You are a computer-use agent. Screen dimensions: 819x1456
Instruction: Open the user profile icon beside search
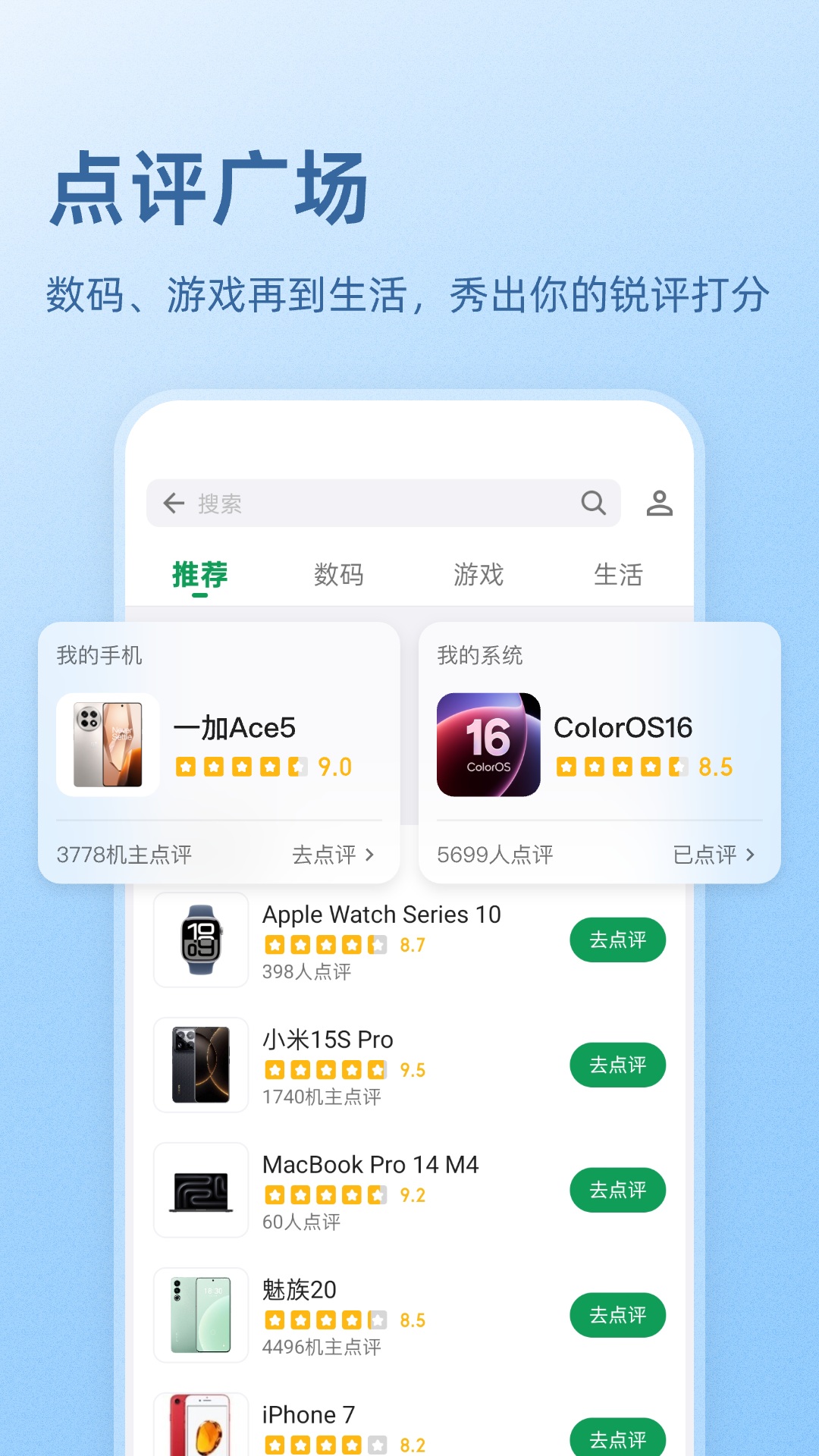point(658,502)
